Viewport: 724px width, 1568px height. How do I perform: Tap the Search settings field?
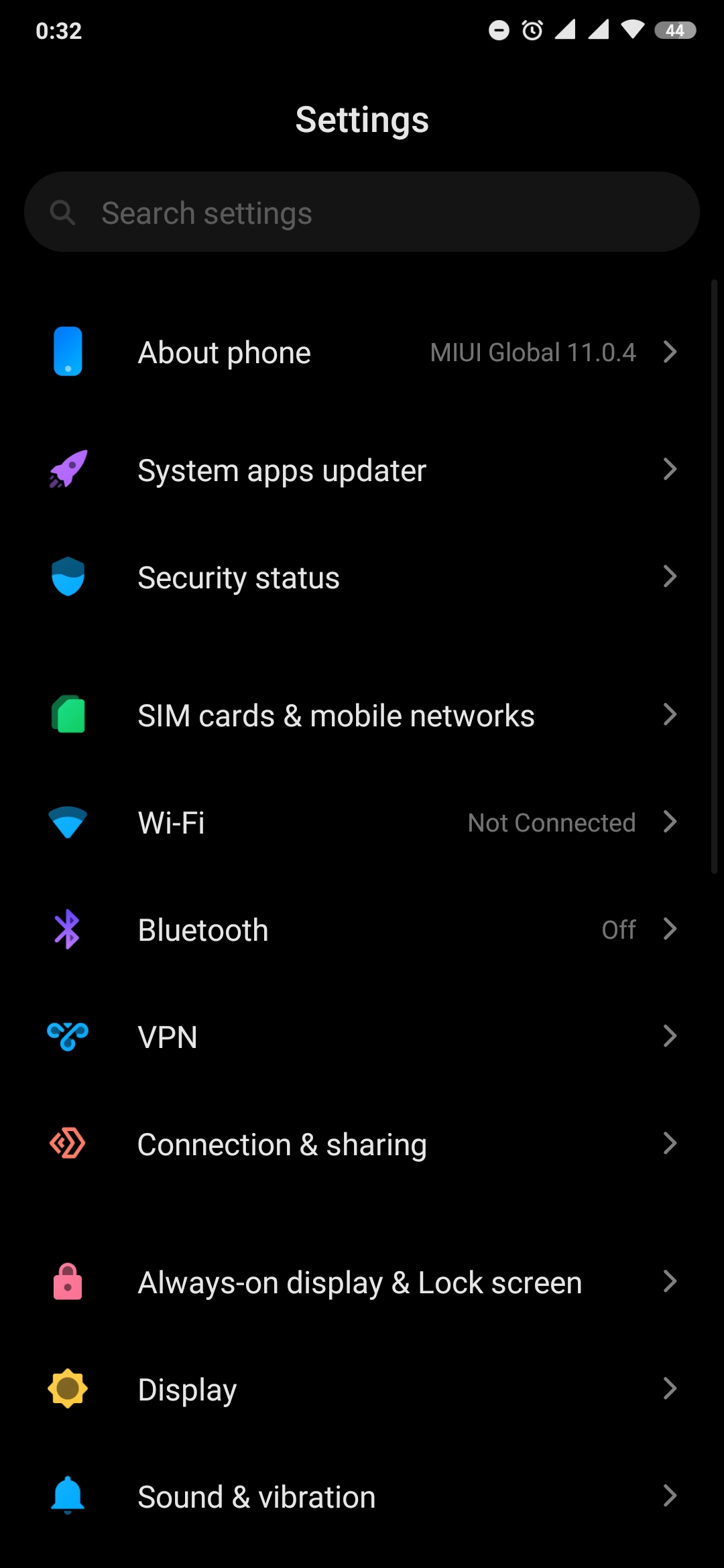[x=362, y=212]
